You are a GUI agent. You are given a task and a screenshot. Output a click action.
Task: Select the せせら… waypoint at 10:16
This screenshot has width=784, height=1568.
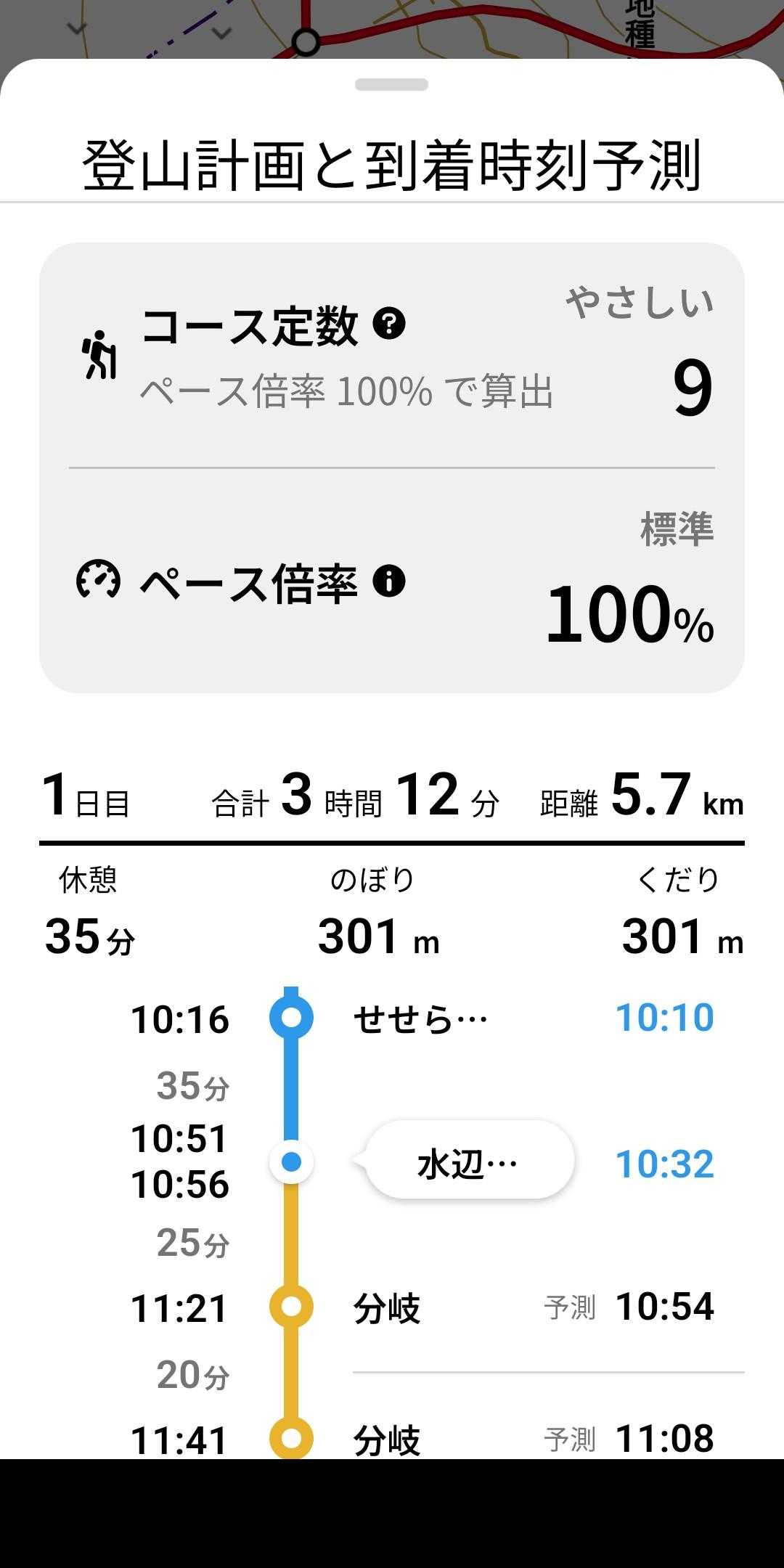pyautogui.click(x=420, y=1018)
